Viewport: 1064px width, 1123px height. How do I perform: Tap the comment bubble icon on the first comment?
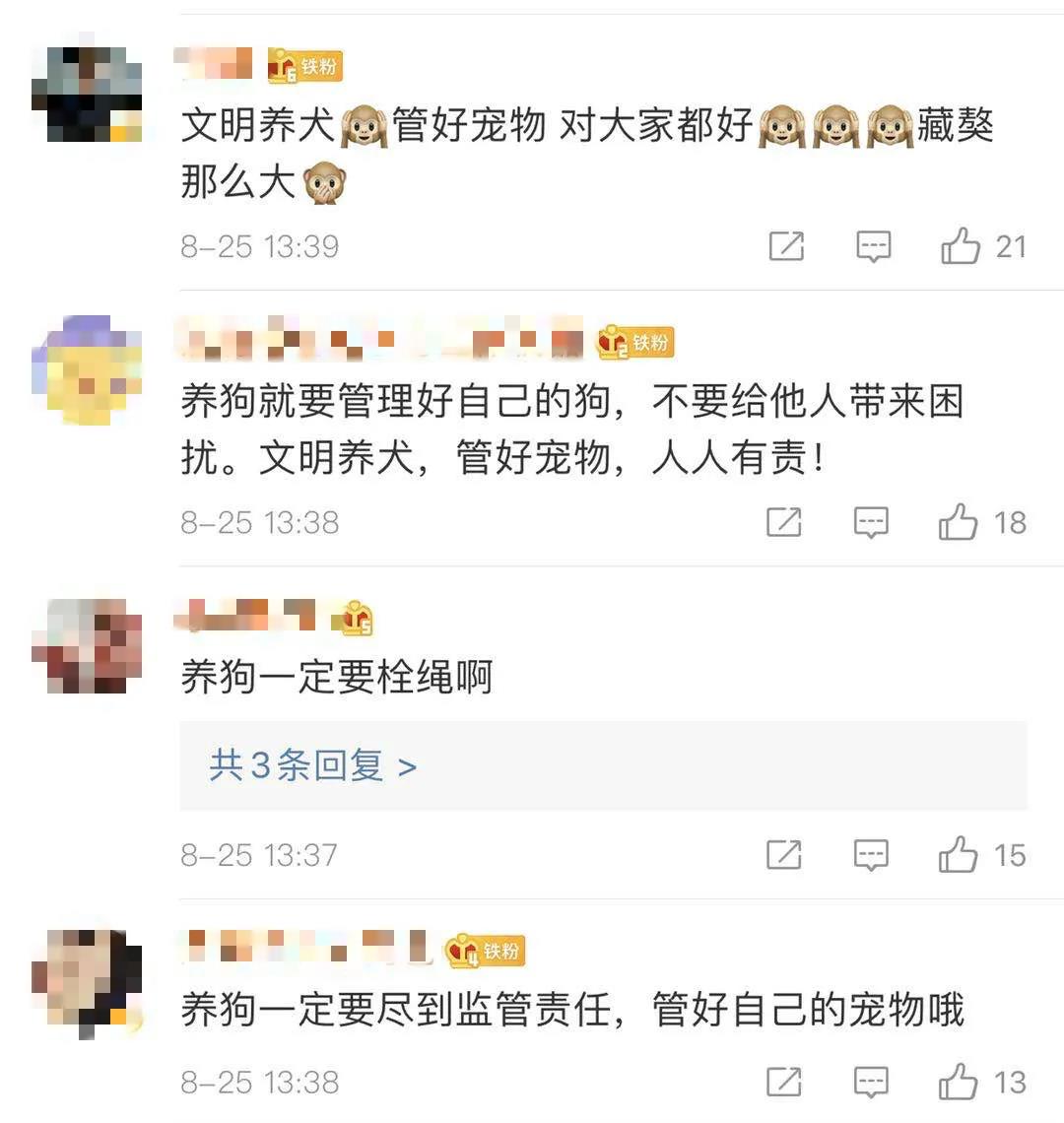click(871, 246)
